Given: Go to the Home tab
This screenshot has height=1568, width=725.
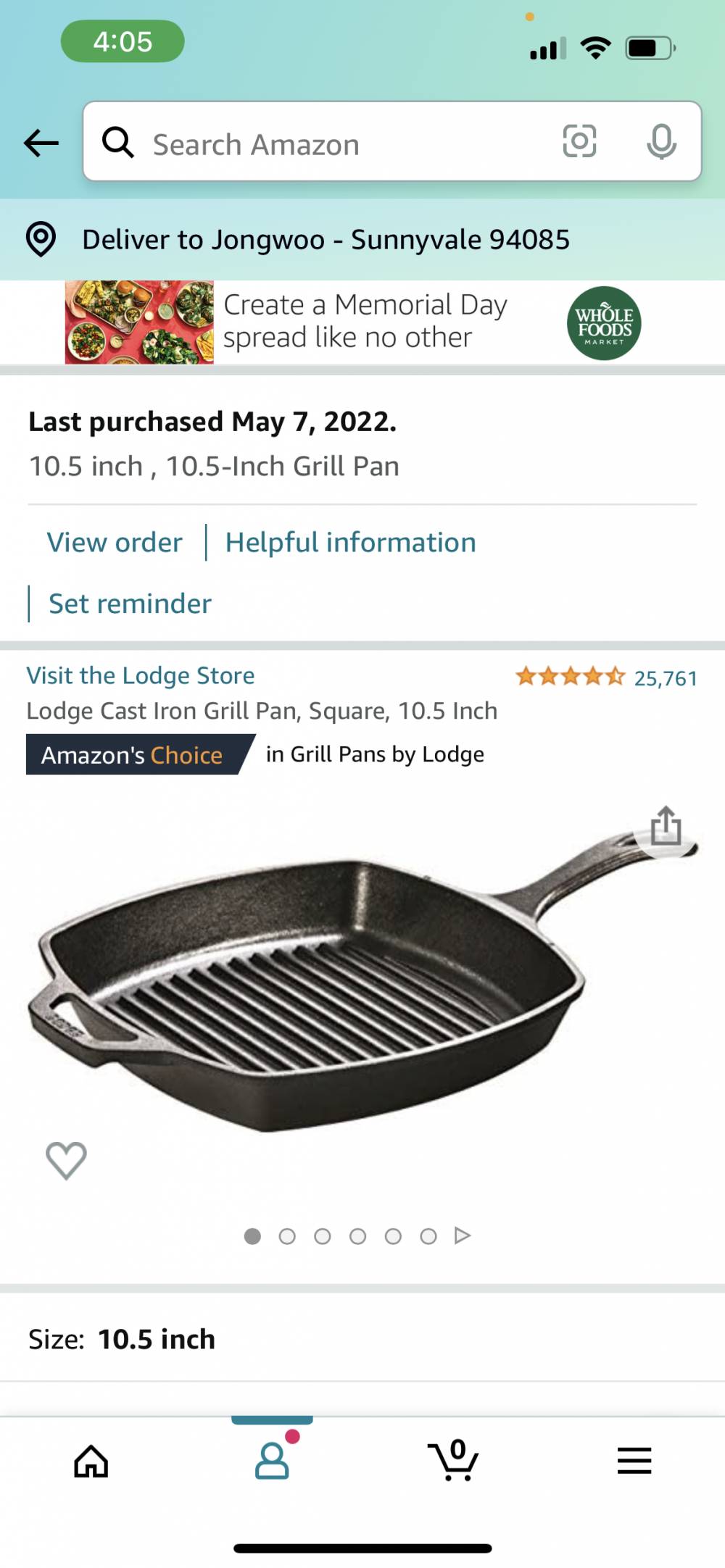Looking at the screenshot, I should [x=91, y=1461].
